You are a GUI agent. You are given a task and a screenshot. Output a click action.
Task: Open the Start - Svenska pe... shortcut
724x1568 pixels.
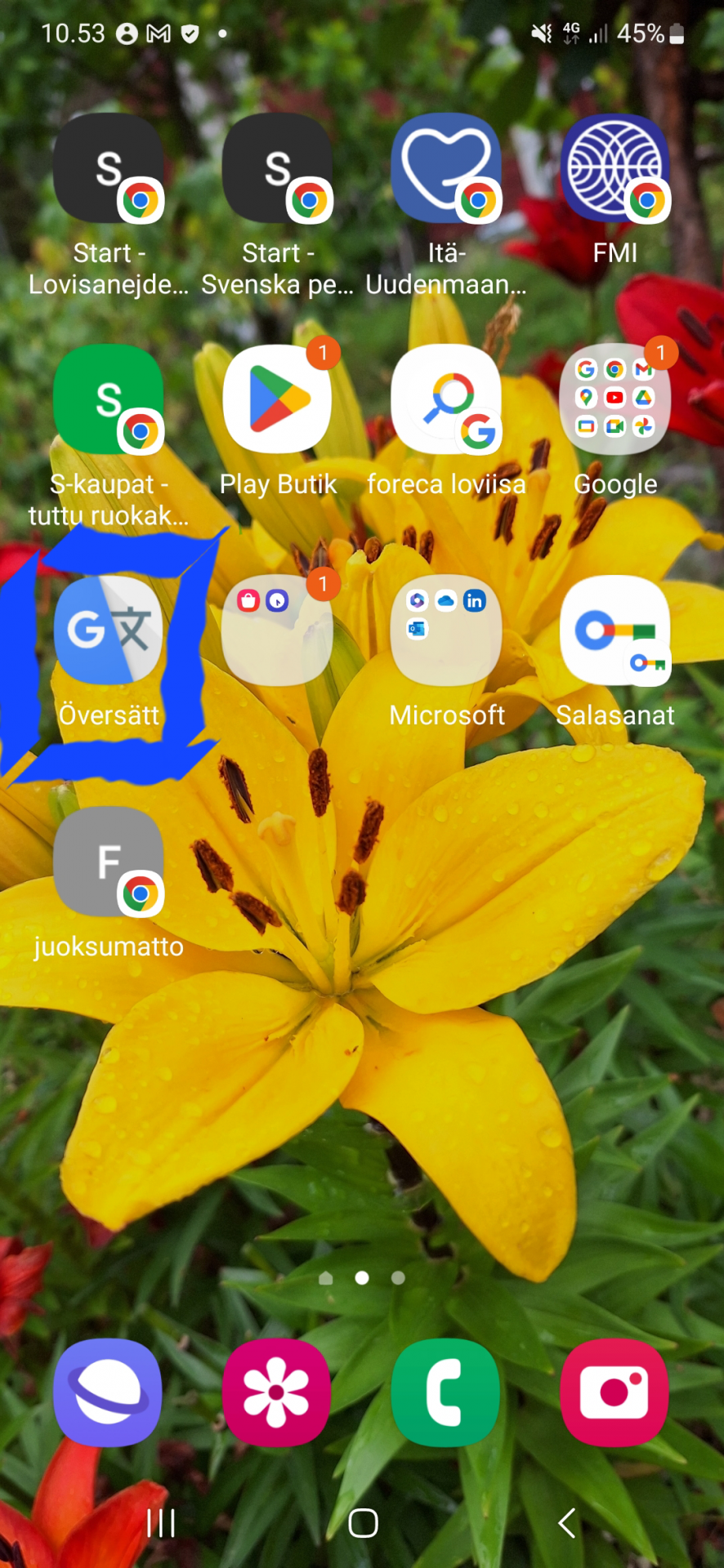point(277,169)
